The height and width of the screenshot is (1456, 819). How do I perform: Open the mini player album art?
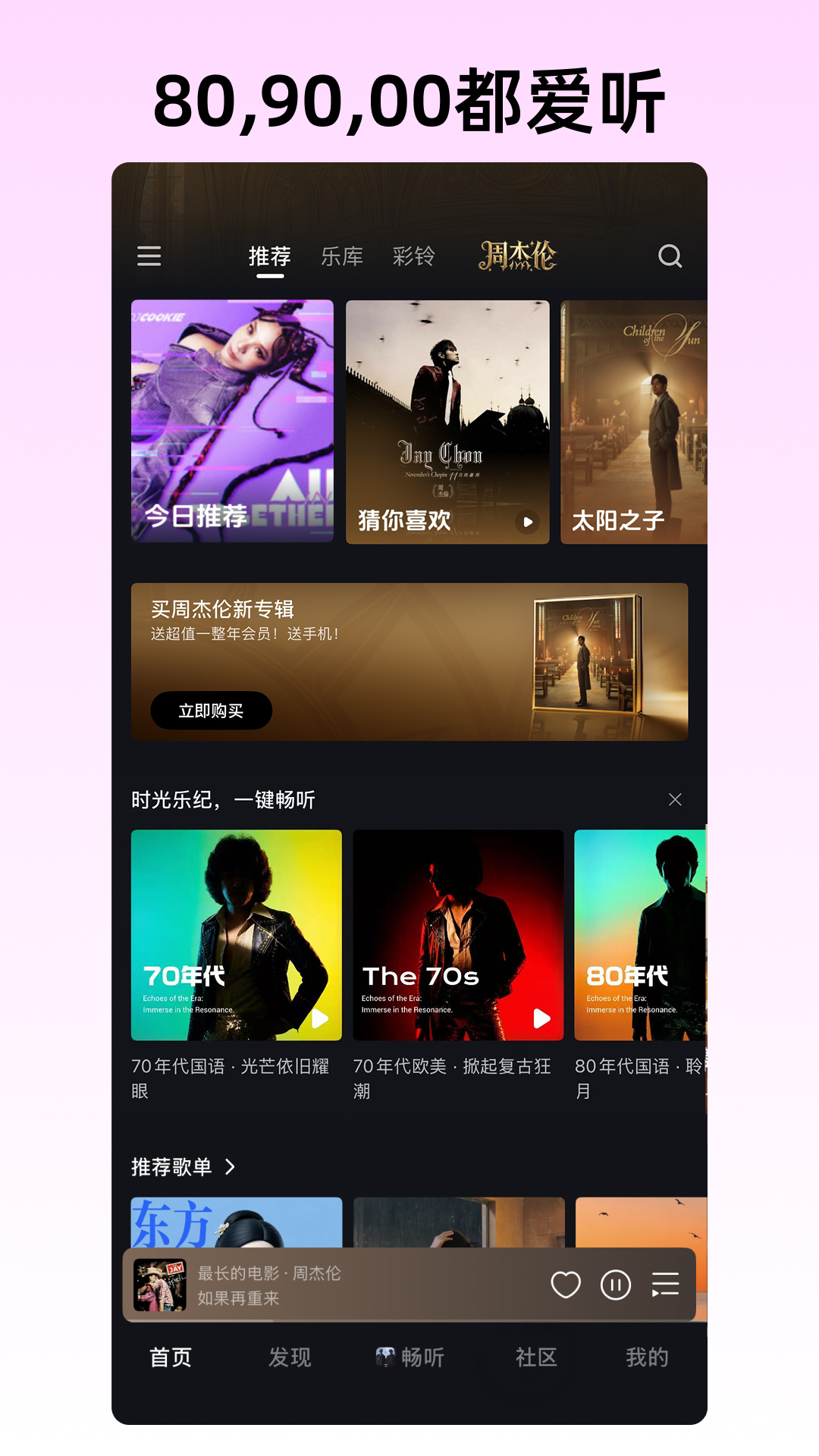click(161, 1285)
